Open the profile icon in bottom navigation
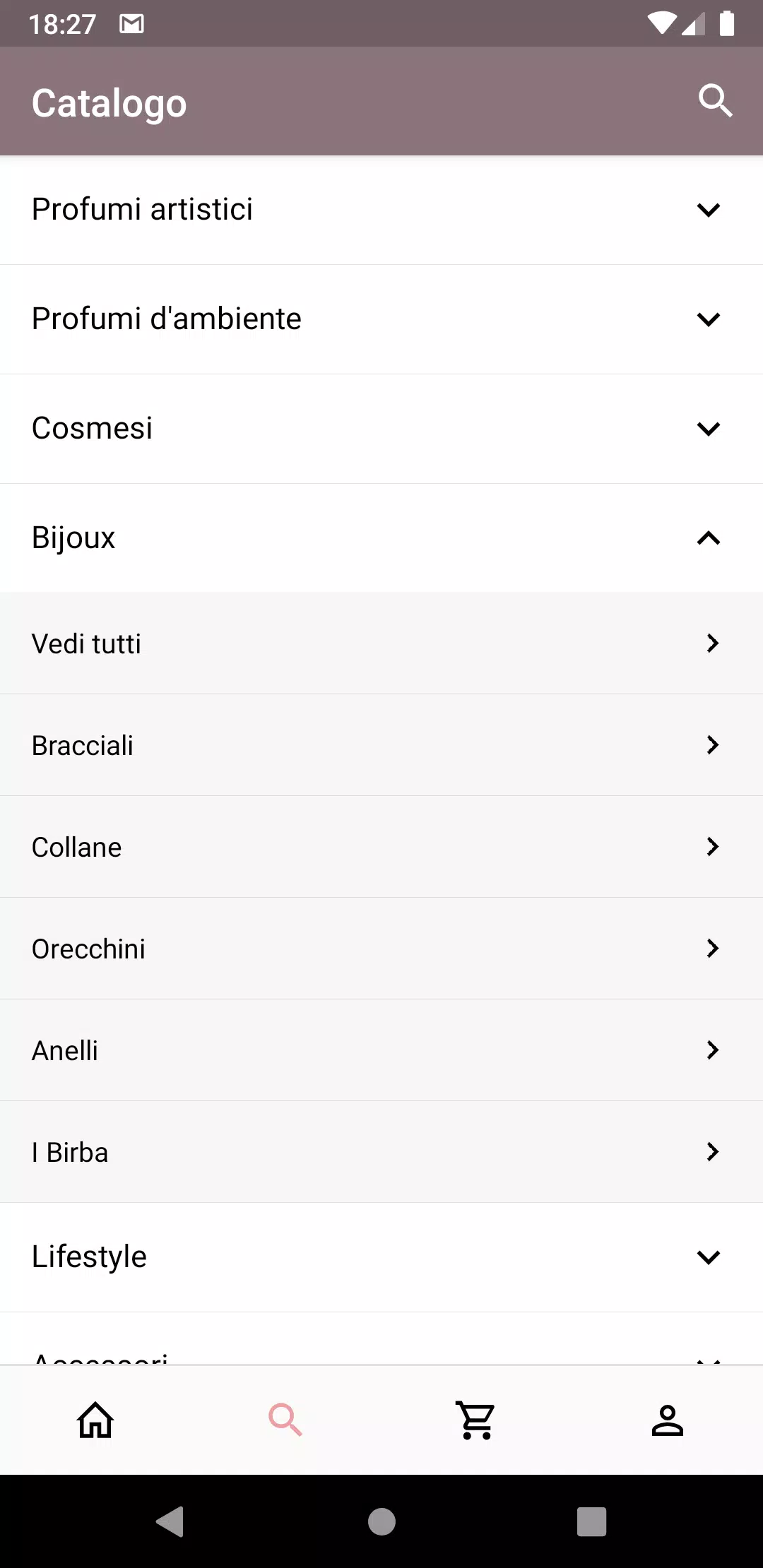763x1568 pixels. click(x=668, y=1420)
